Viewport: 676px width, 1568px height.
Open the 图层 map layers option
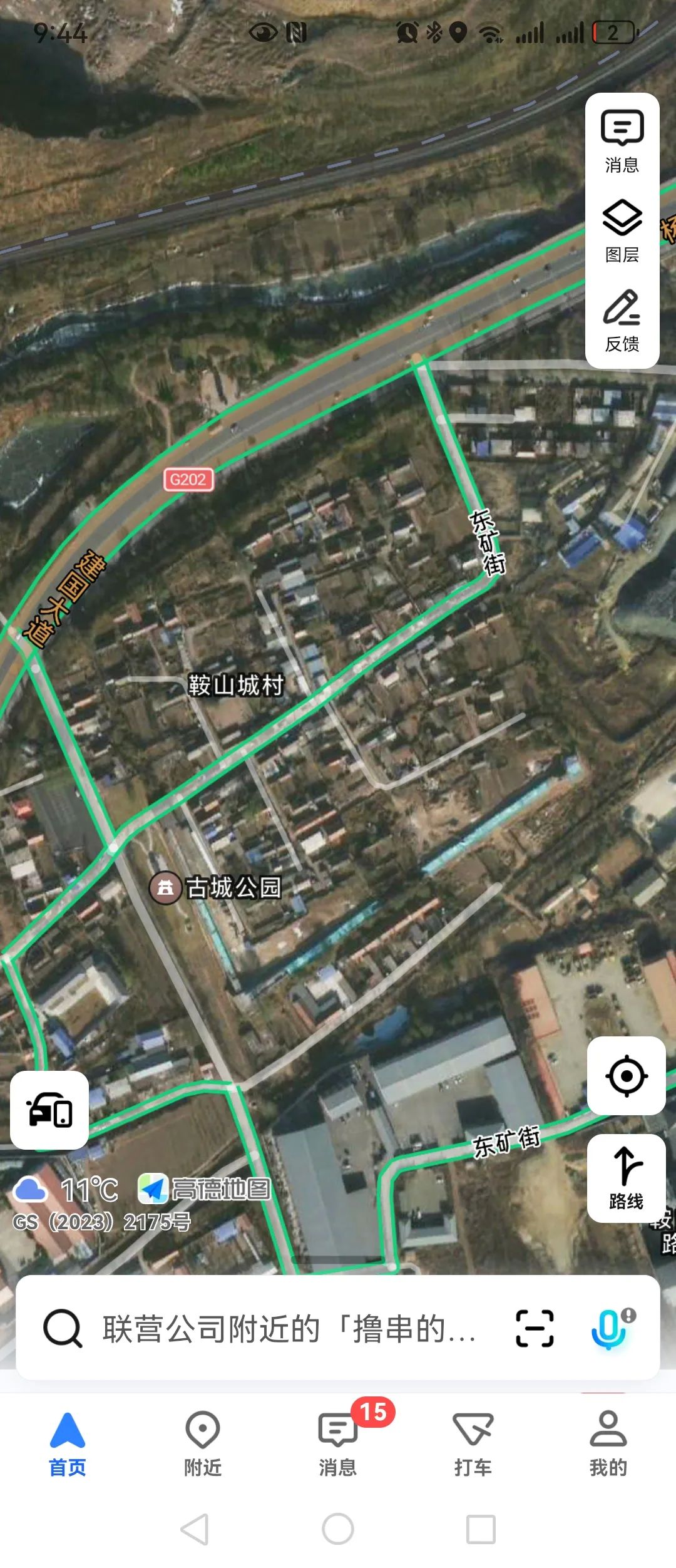click(622, 230)
